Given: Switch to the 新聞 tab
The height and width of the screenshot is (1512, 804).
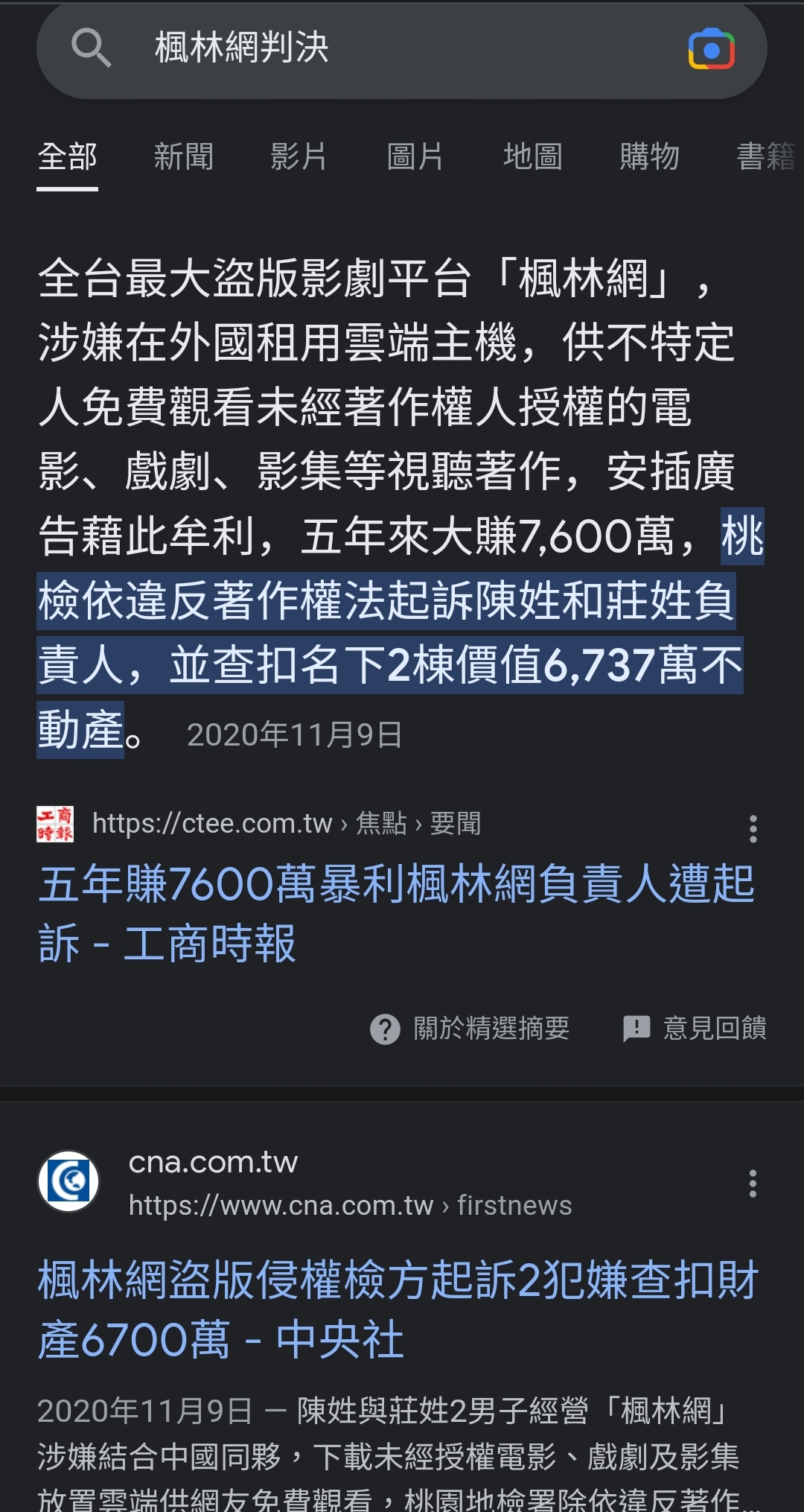Looking at the screenshot, I should coord(184,157).
